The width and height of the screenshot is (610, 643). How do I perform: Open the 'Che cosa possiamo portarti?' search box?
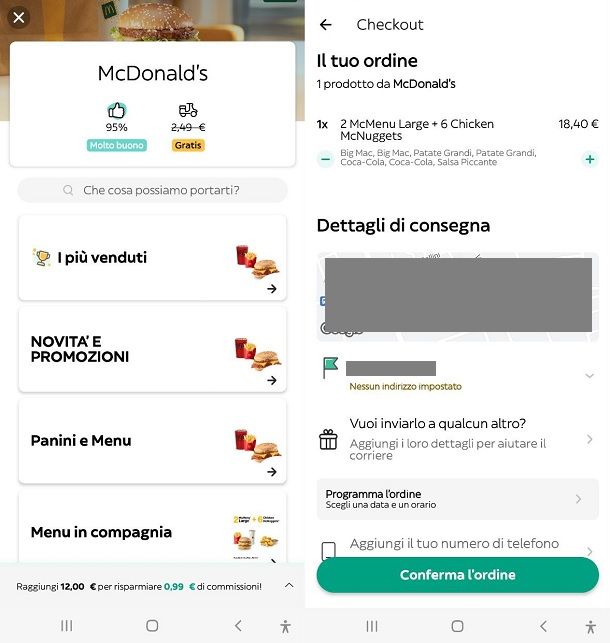pos(152,190)
